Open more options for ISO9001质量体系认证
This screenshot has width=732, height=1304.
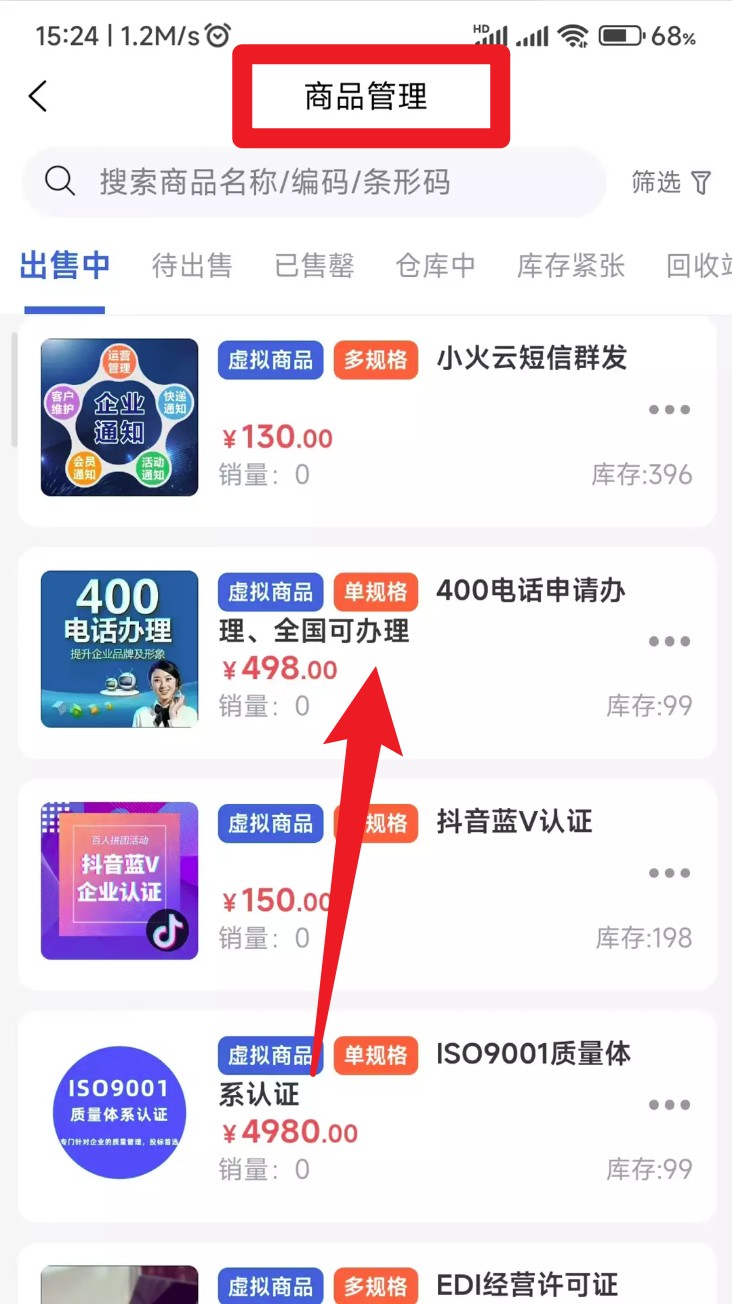[x=669, y=1105]
